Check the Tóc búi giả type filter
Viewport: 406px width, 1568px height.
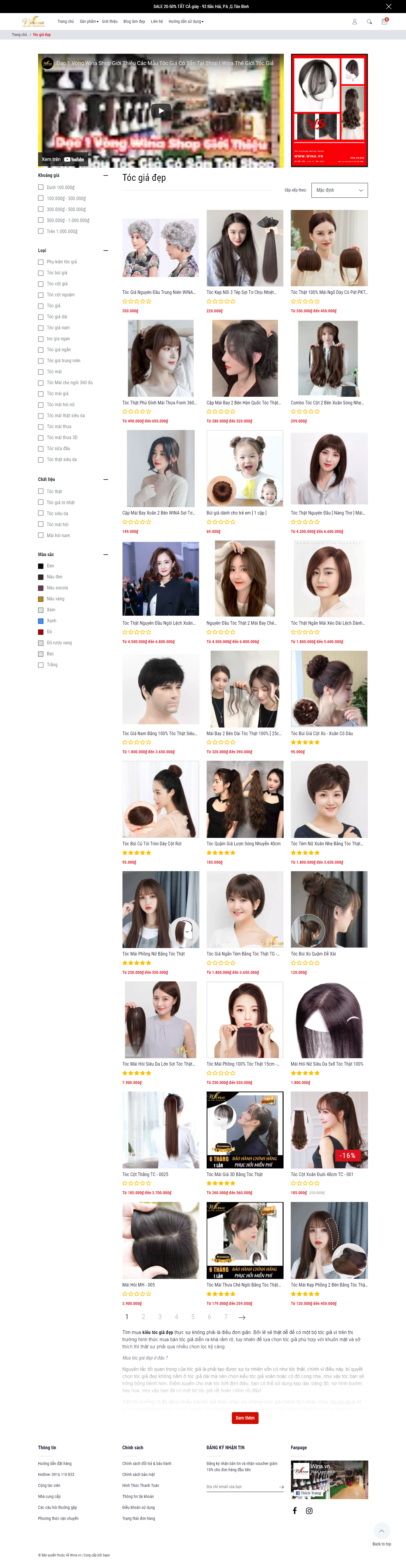pyautogui.click(x=41, y=273)
